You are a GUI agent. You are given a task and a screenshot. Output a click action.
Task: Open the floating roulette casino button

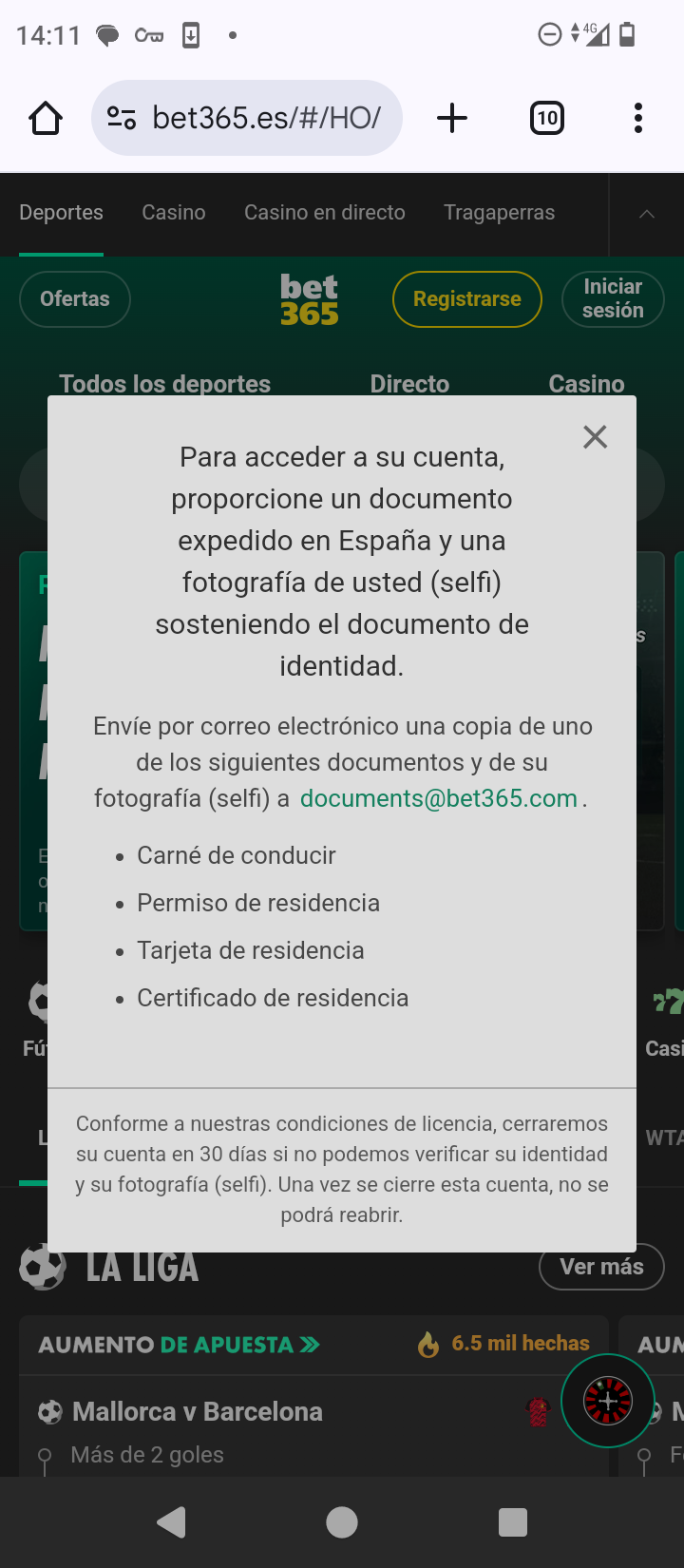click(607, 1401)
